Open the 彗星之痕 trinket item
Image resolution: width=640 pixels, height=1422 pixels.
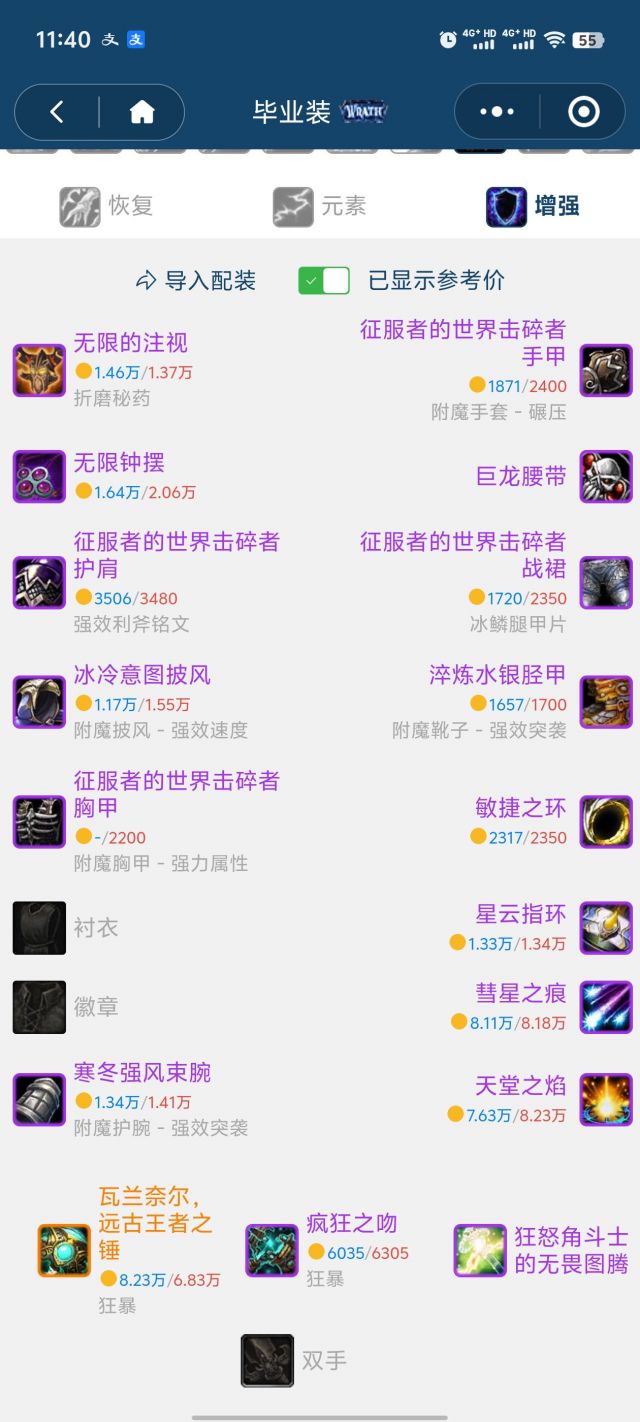(520, 993)
